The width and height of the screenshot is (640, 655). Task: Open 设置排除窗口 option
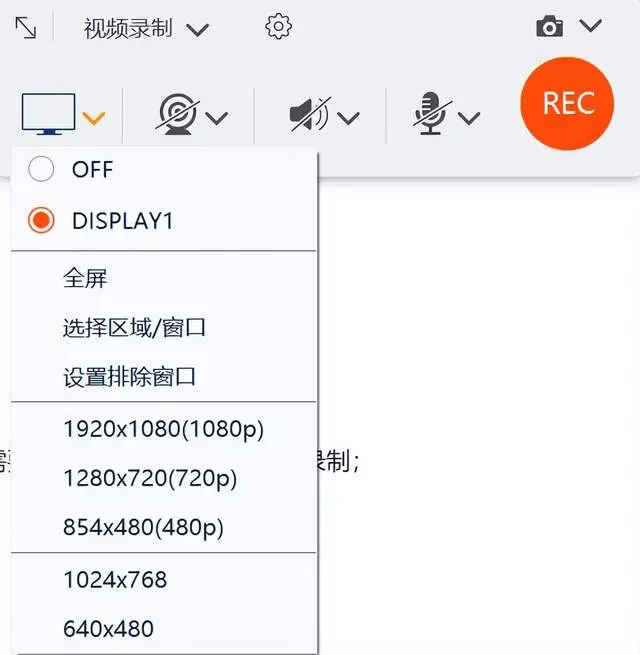point(129,377)
